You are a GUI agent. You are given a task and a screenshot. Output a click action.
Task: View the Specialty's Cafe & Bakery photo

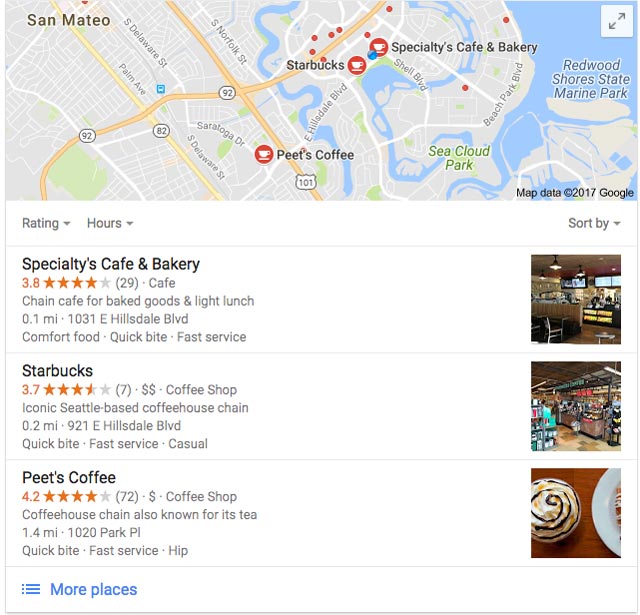575,299
